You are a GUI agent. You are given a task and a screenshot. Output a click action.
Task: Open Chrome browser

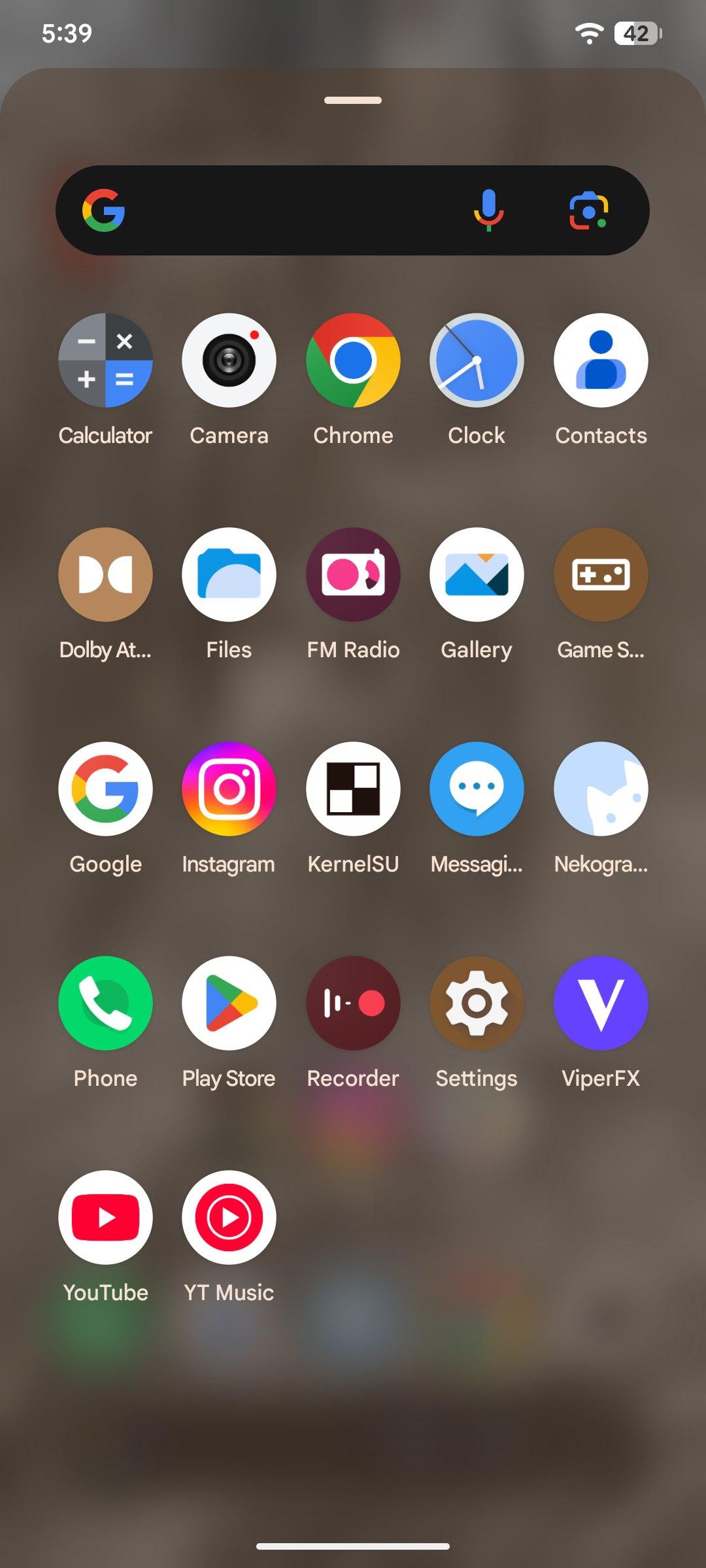353,361
